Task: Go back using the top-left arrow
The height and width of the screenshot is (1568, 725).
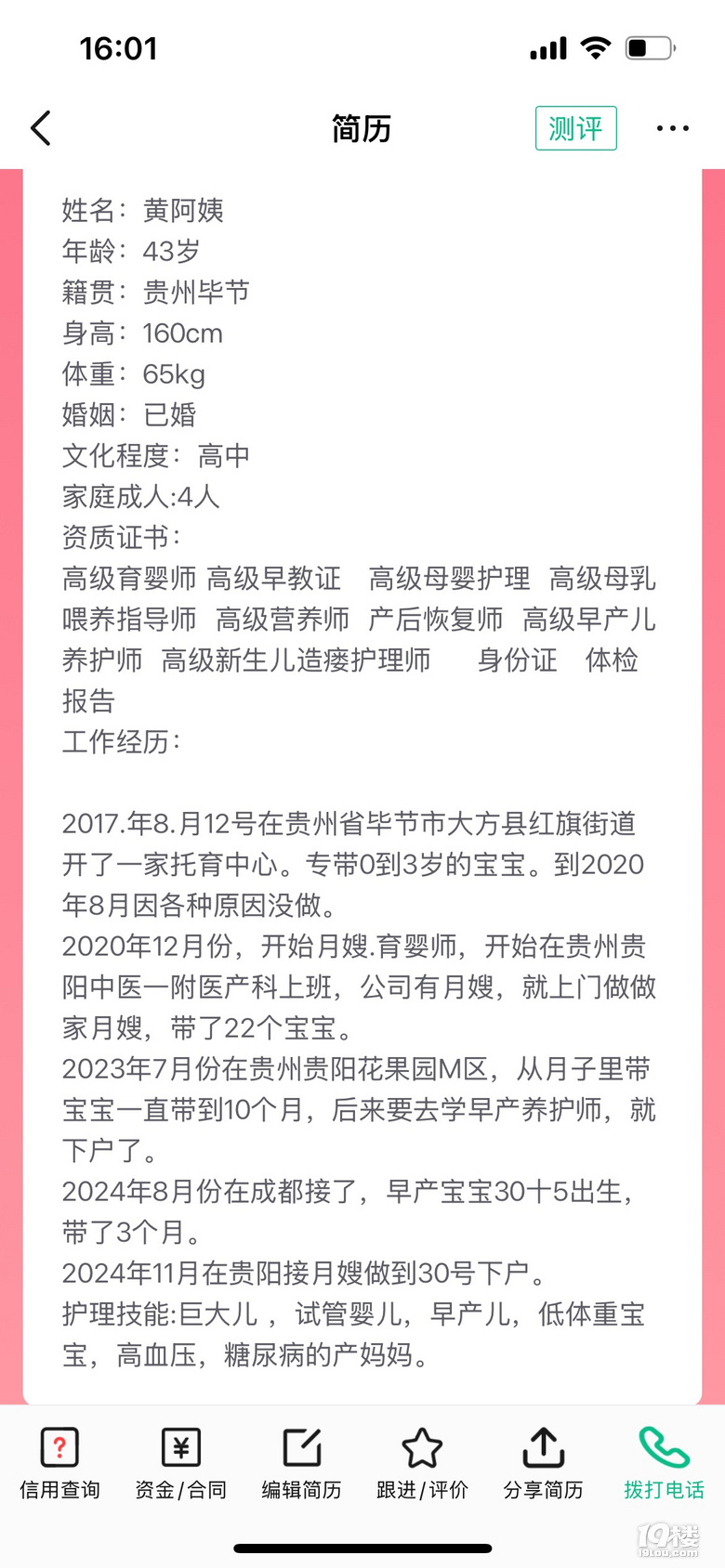Action: tap(41, 128)
